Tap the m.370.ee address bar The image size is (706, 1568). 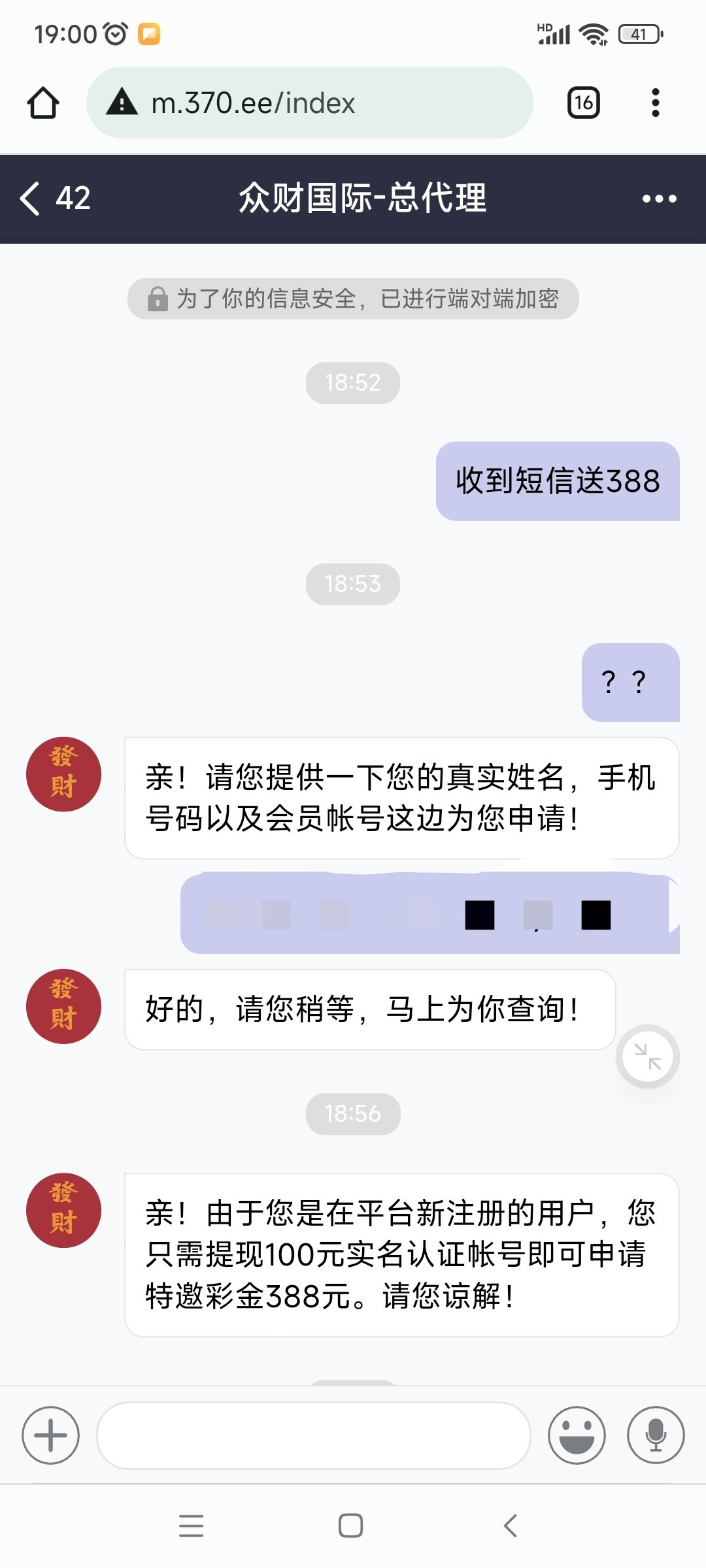pos(310,103)
